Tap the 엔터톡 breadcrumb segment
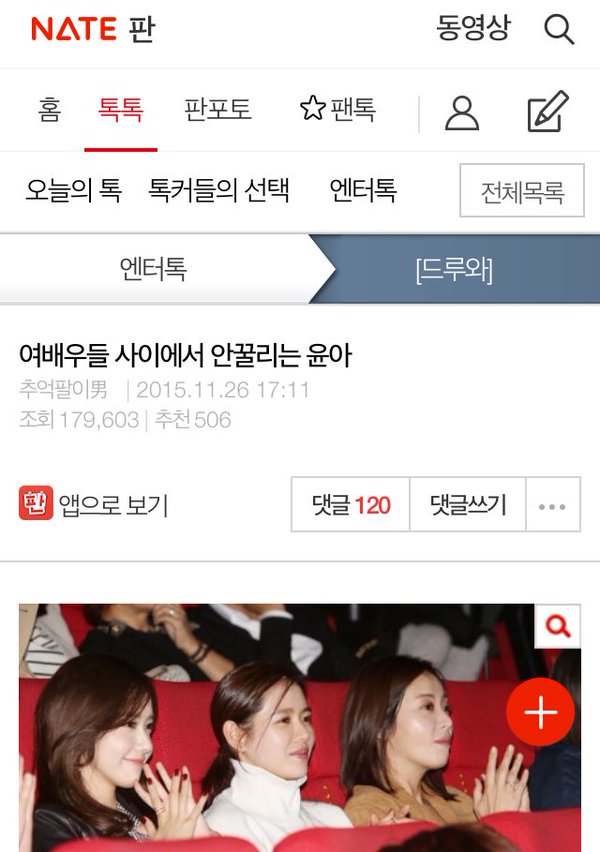 point(153,269)
